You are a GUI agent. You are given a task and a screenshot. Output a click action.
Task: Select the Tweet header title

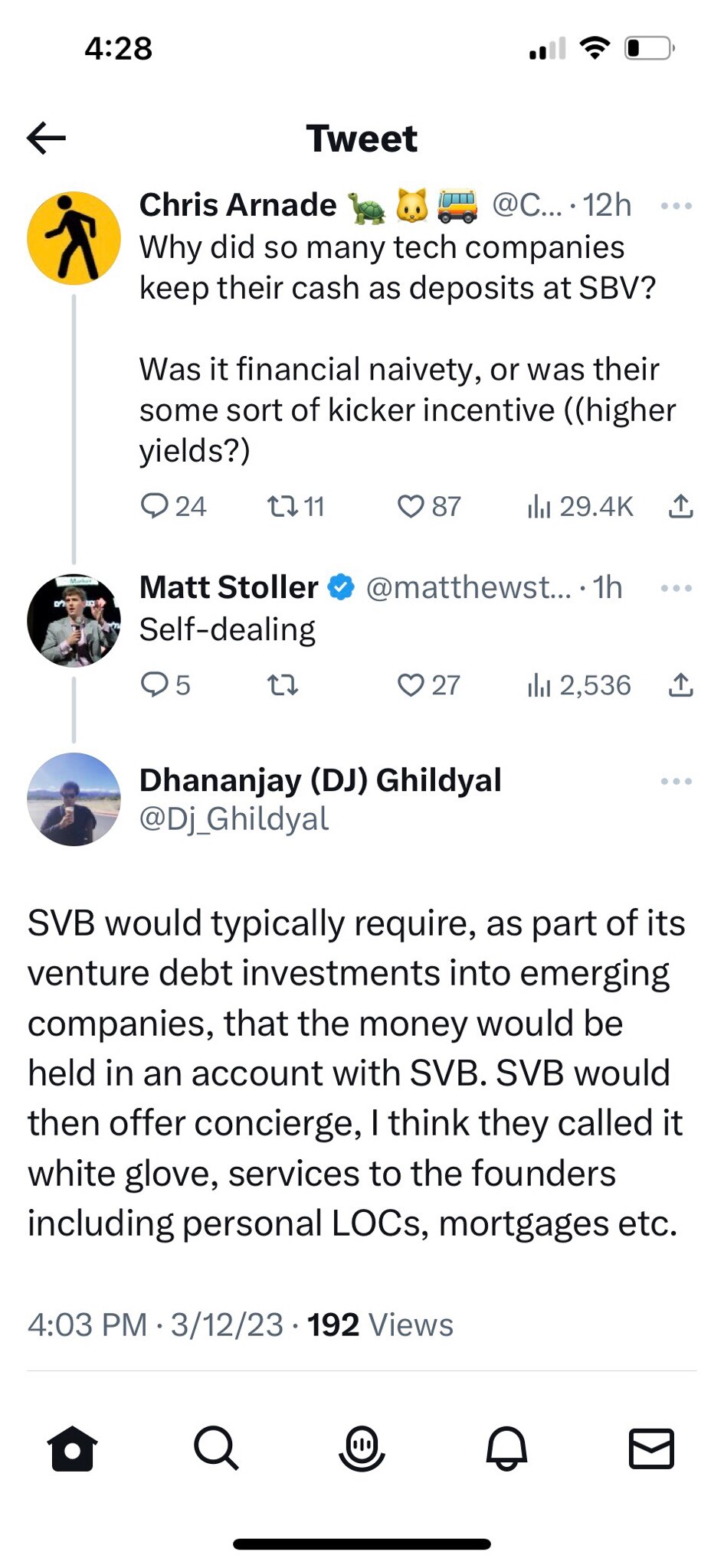coord(362,138)
